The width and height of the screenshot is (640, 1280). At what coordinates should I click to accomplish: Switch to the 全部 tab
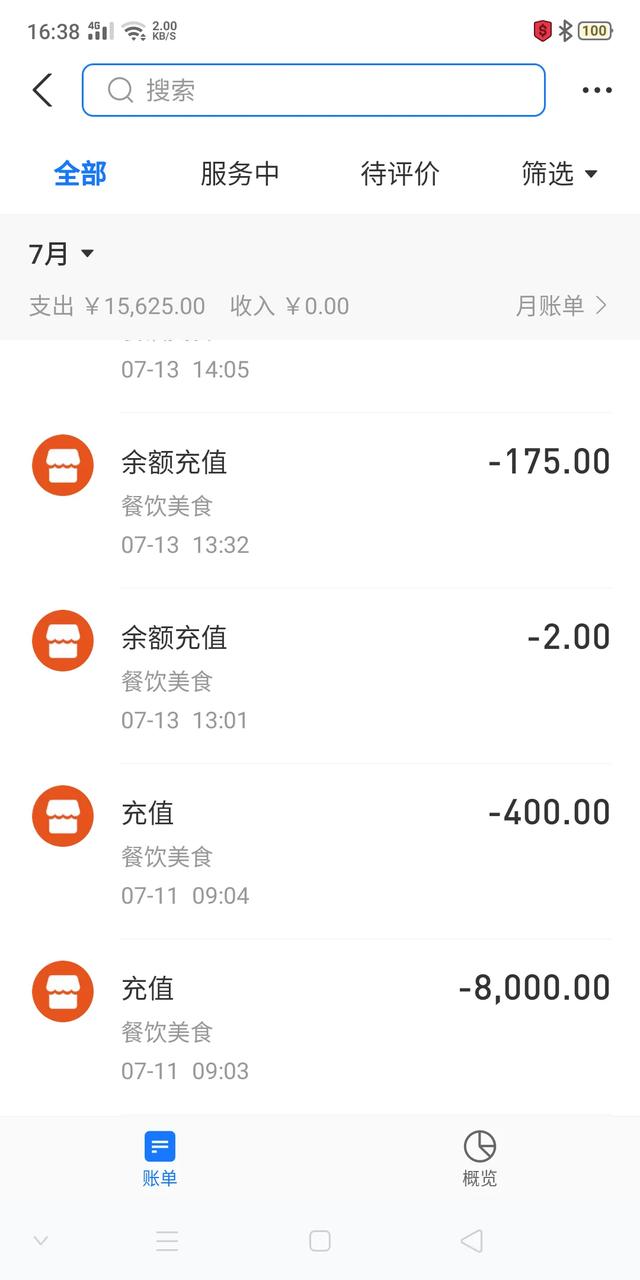coord(80,174)
